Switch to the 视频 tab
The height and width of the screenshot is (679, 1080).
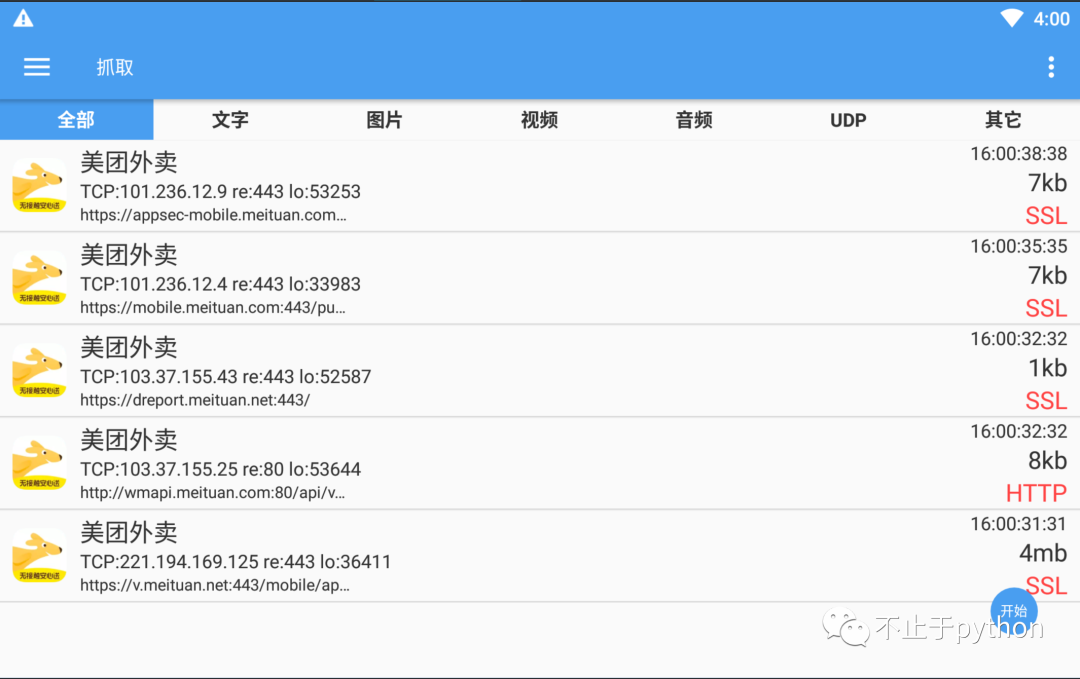pyautogui.click(x=539, y=120)
